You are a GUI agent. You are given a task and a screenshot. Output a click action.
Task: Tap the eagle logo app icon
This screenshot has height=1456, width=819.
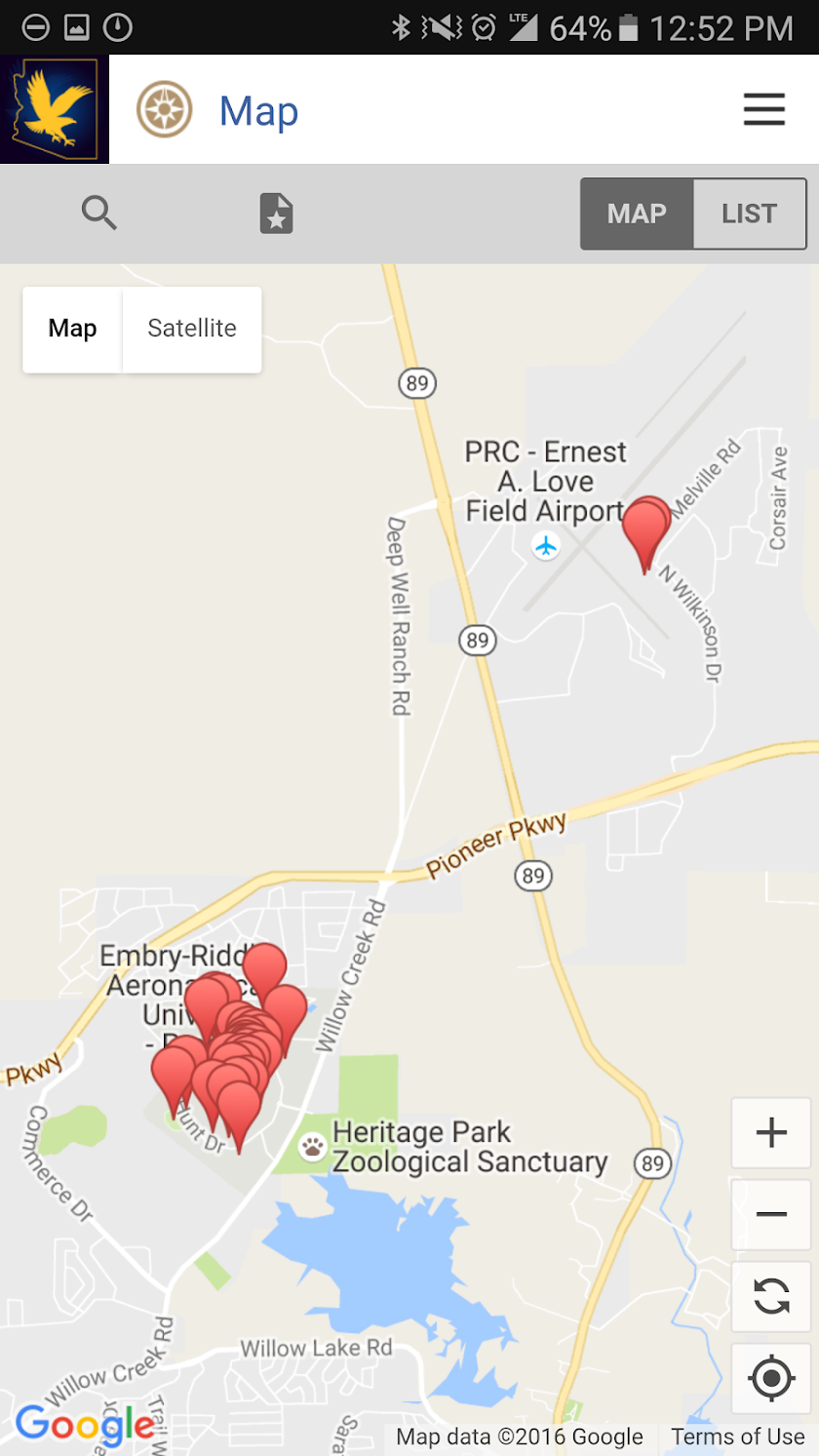click(55, 109)
